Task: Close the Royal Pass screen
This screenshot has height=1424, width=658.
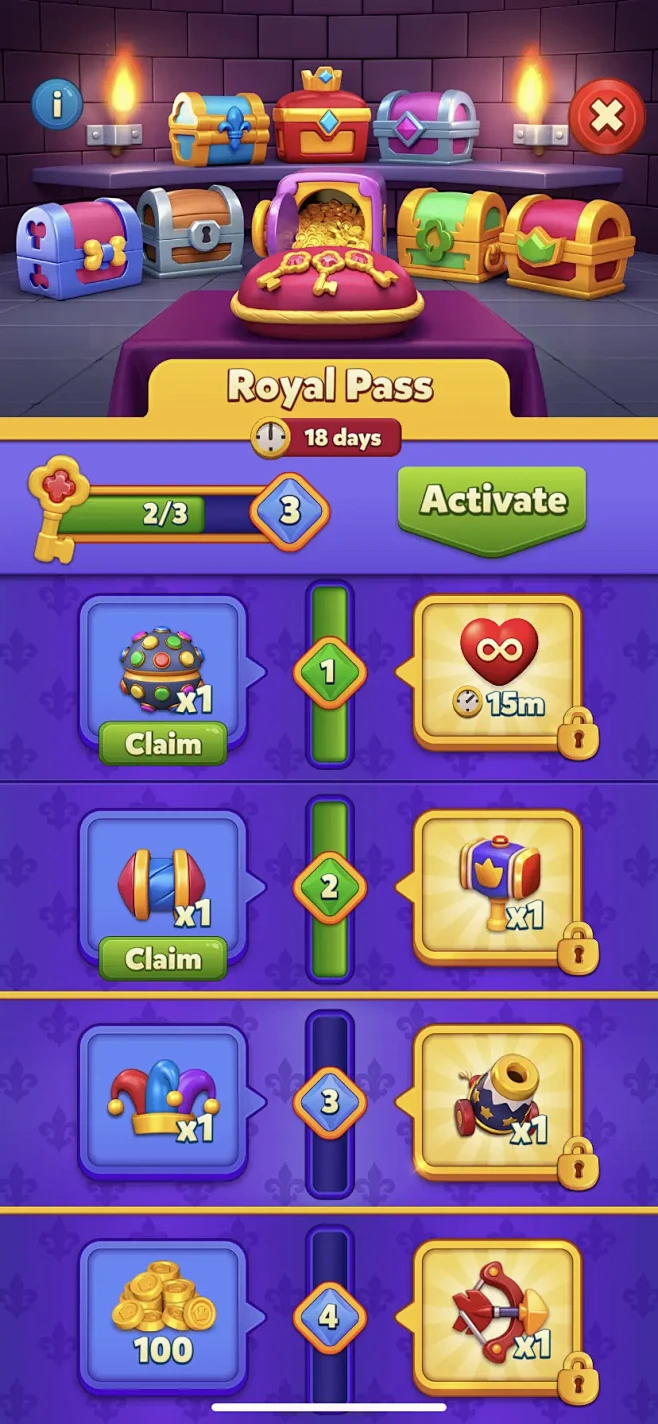Action: (x=607, y=116)
